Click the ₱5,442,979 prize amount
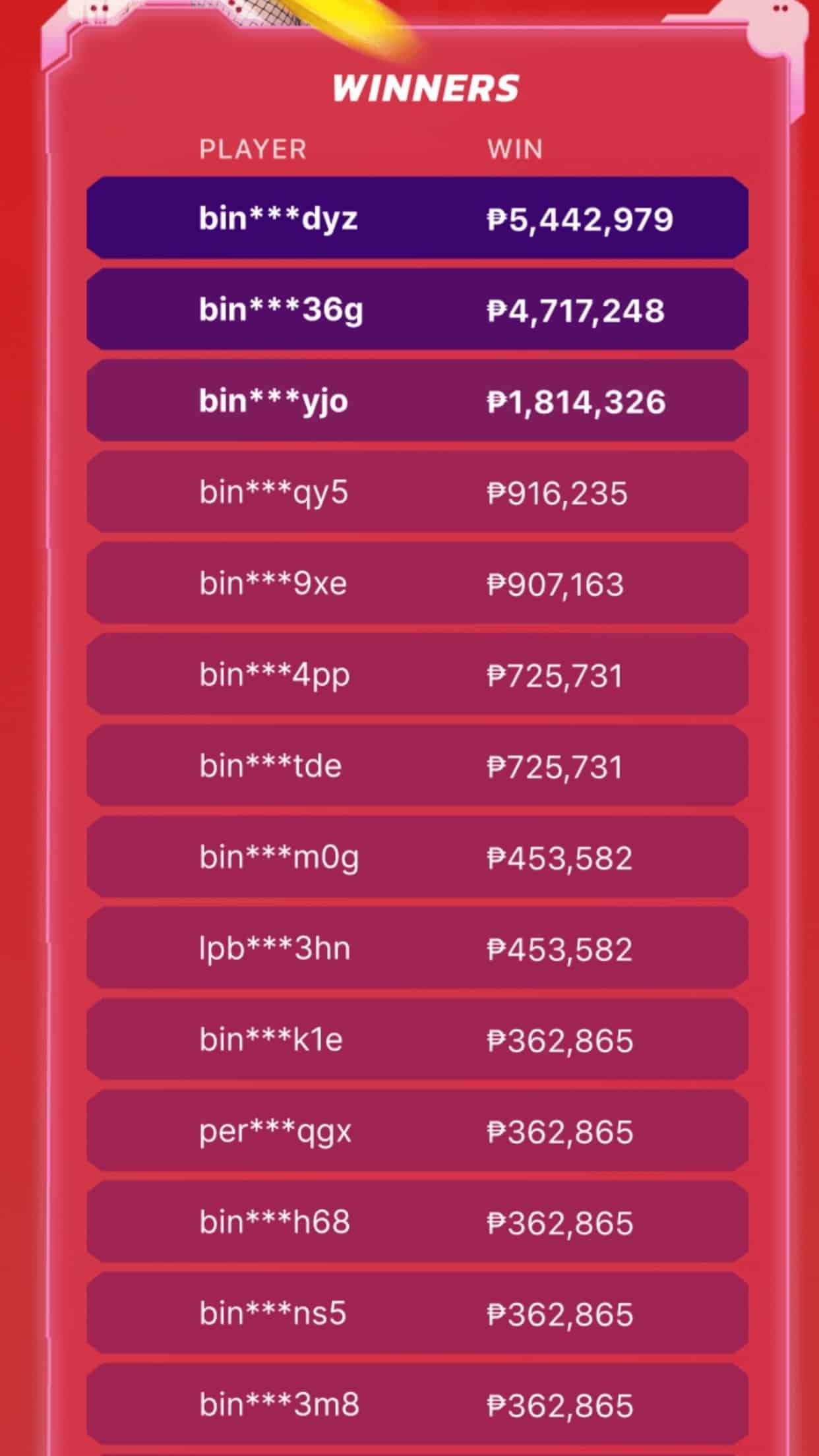This screenshot has height=1456, width=819. 583,218
